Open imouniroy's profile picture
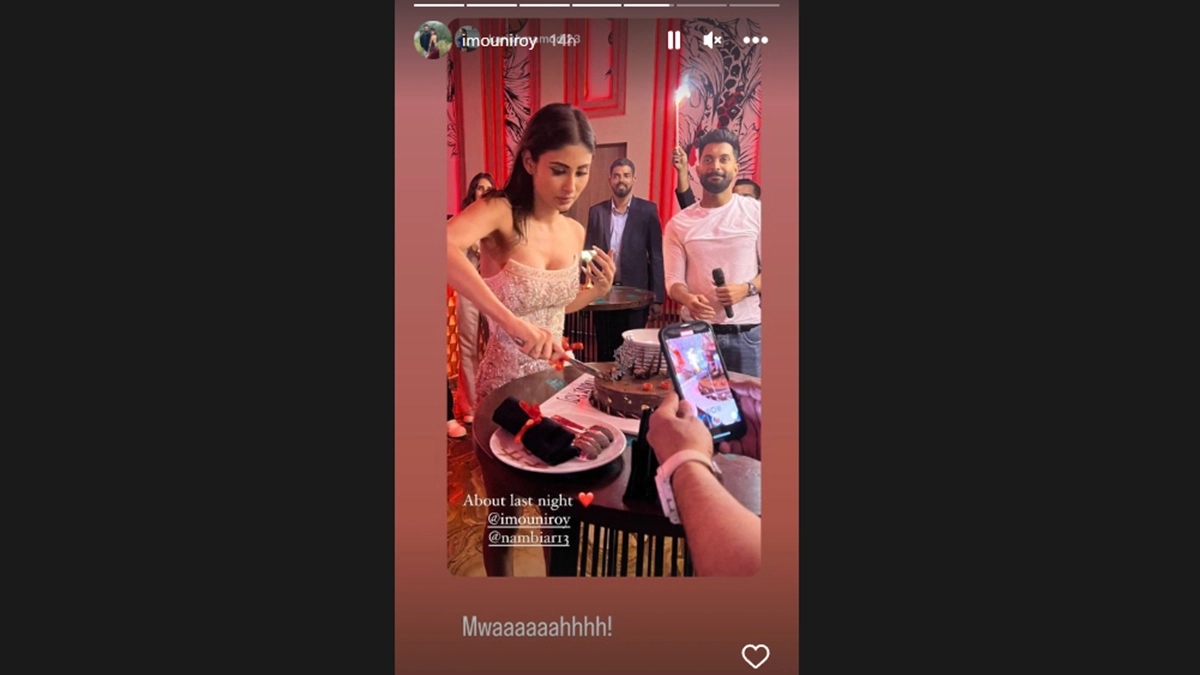This screenshot has width=1200, height=675. 432,40
